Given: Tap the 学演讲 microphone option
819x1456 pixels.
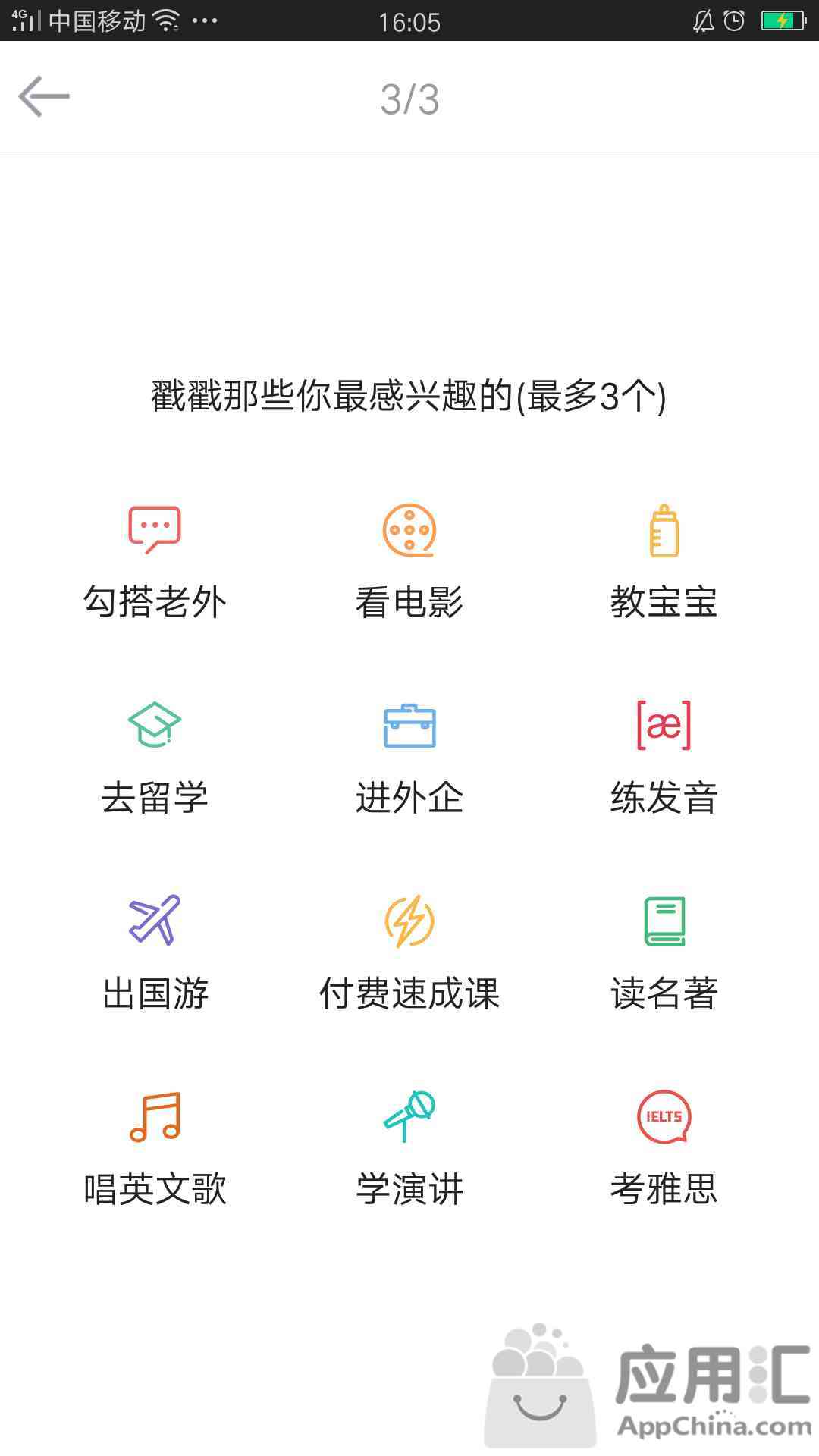Looking at the screenshot, I should click(x=409, y=1150).
